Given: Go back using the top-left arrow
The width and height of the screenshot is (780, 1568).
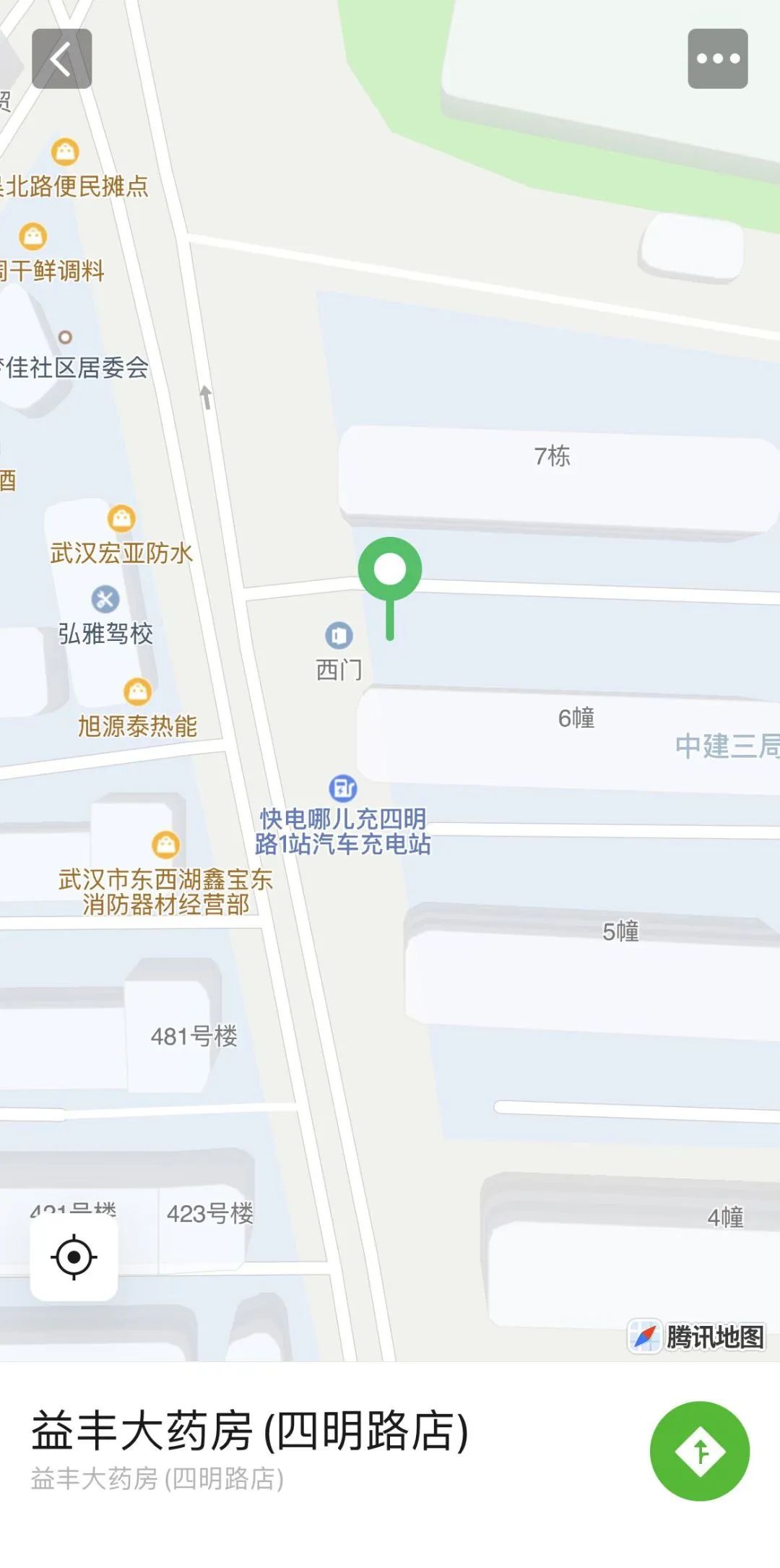Looking at the screenshot, I should click(61, 59).
